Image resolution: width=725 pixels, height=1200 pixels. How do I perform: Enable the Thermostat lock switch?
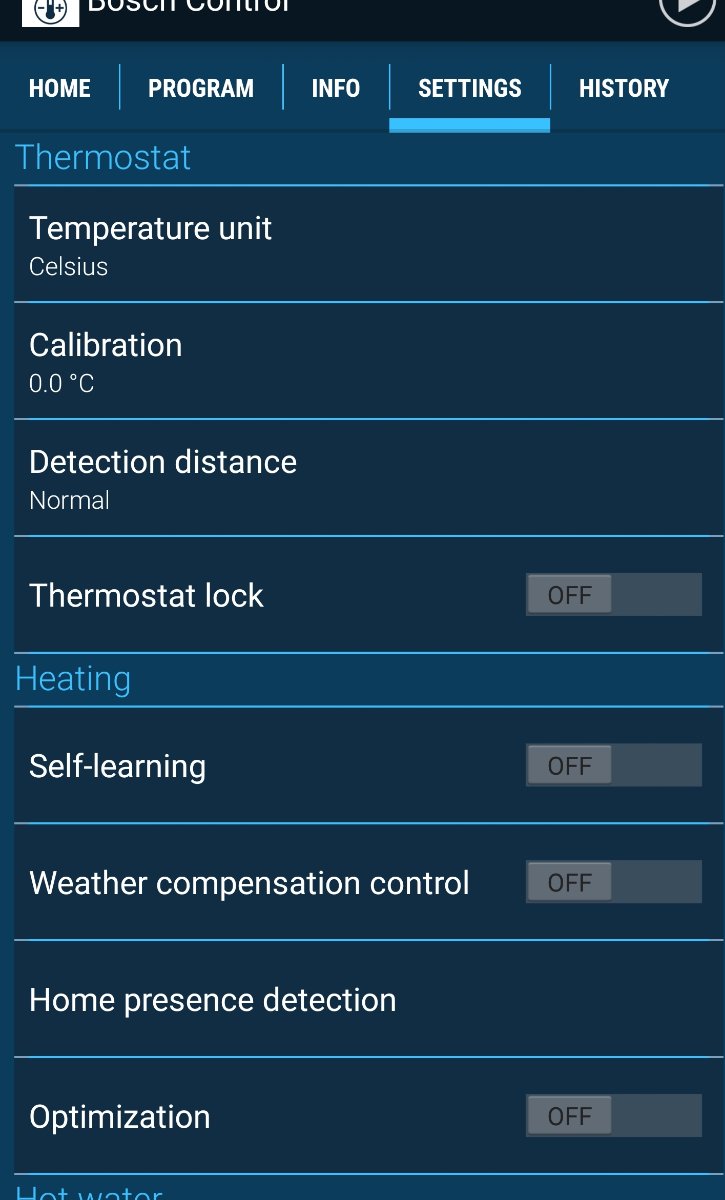point(614,595)
